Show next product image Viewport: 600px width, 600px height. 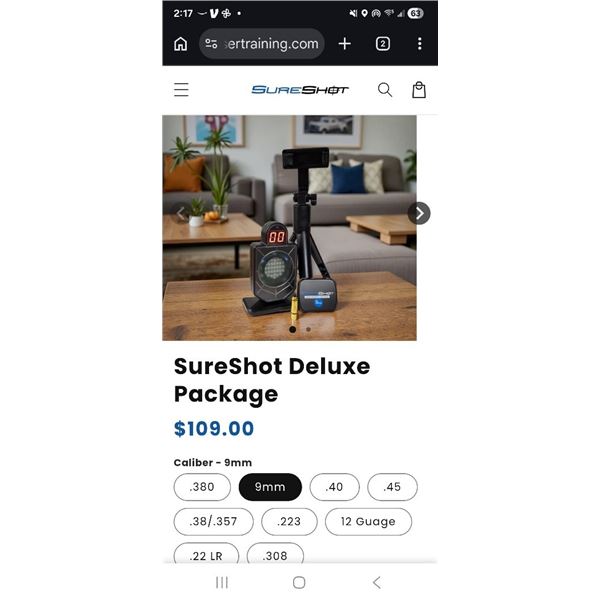[419, 213]
